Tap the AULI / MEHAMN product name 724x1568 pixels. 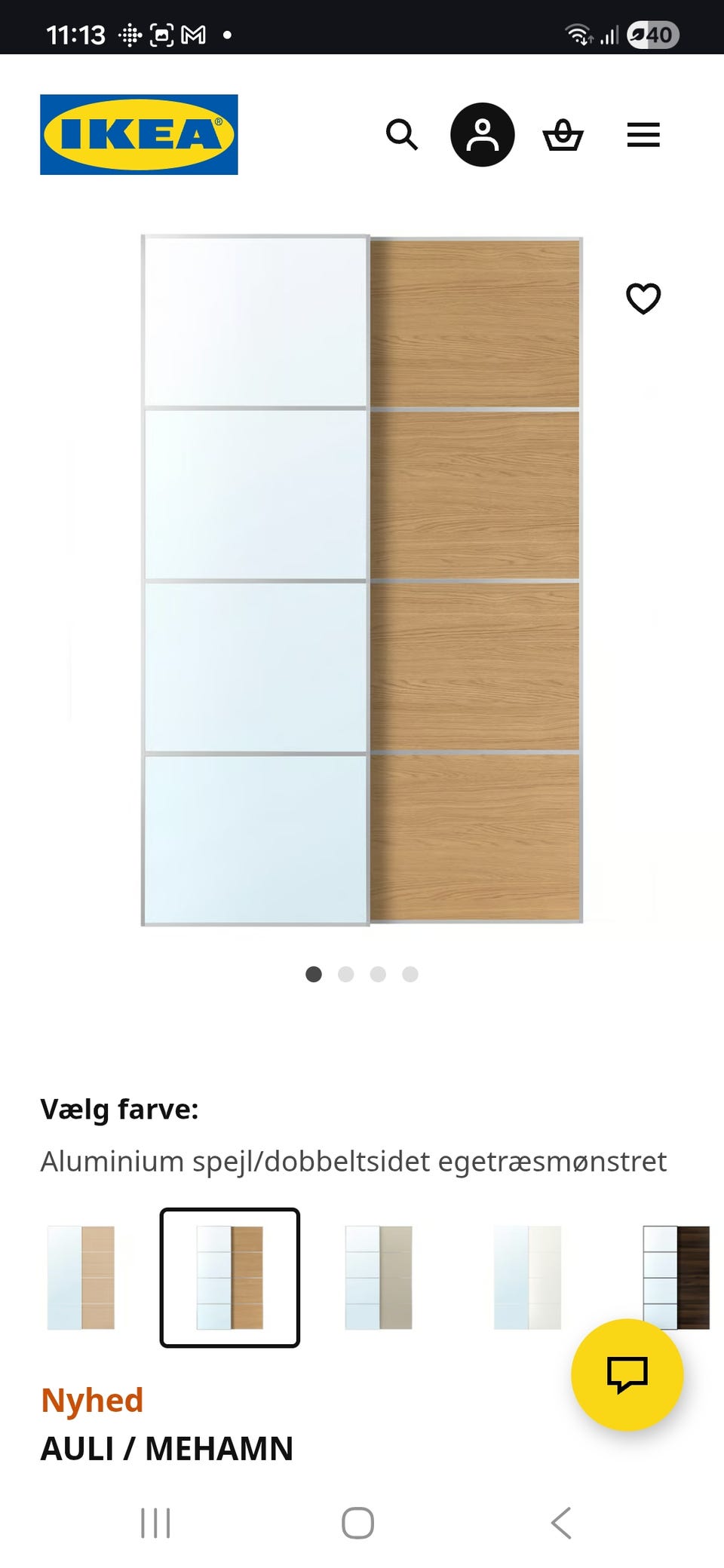point(167,1448)
